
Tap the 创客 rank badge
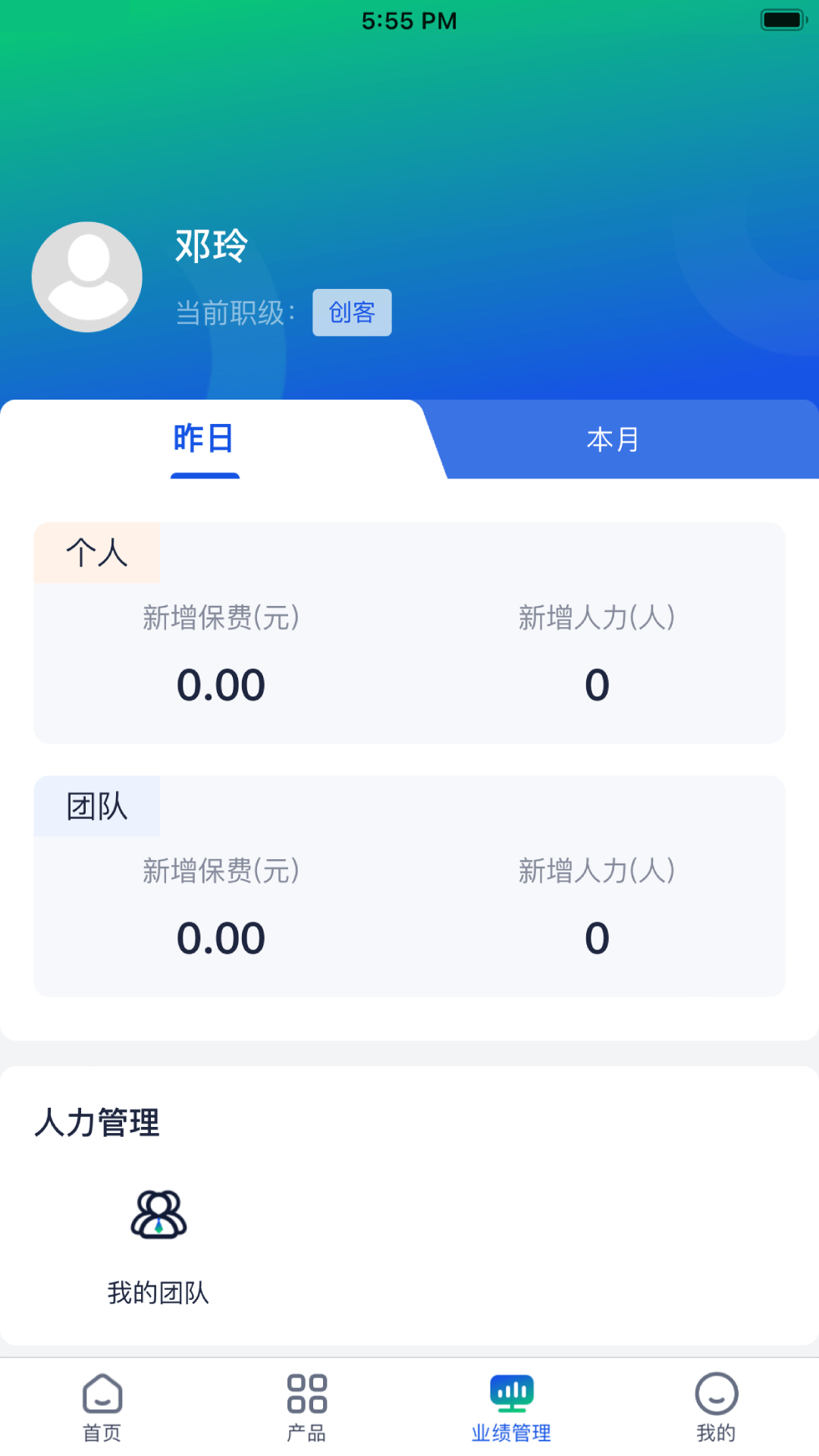click(x=352, y=312)
